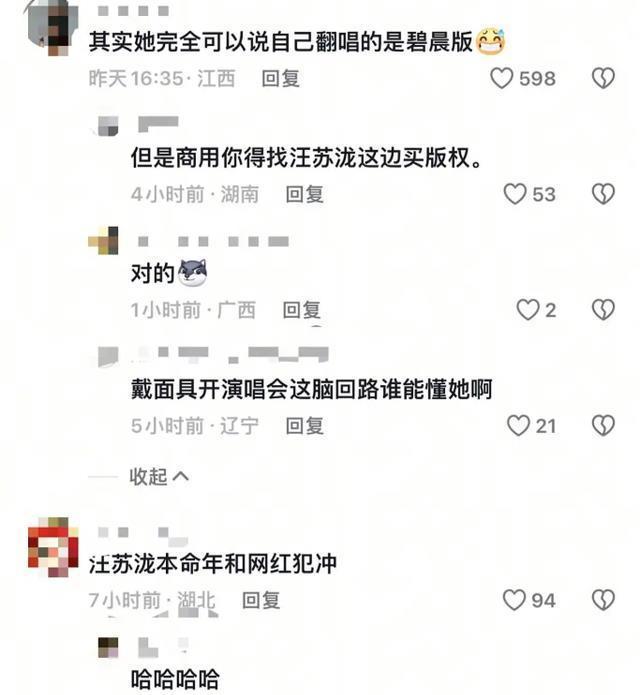Dislike the 买版权 comment posted from 湖南
Image resolution: width=640 pixels, height=695 pixels.
pyautogui.click(x=603, y=194)
